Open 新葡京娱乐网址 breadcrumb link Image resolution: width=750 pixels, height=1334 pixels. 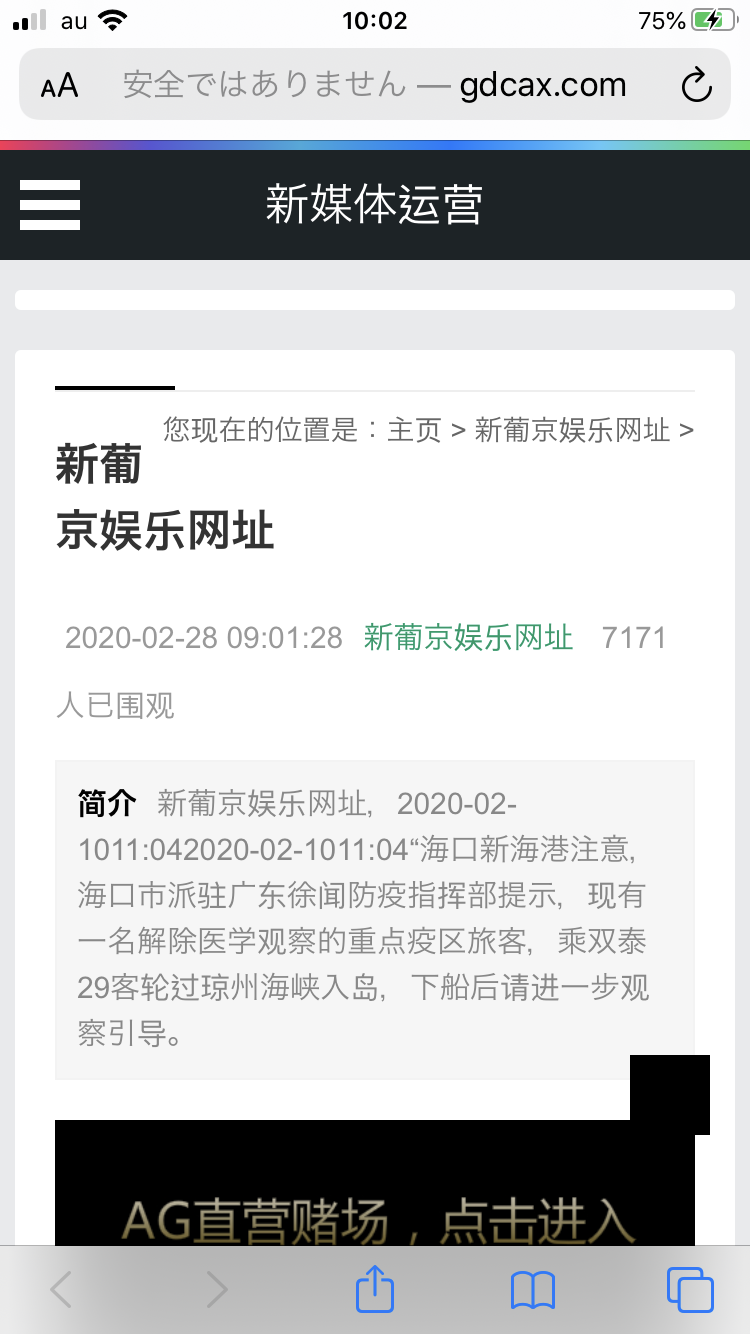pos(571,430)
